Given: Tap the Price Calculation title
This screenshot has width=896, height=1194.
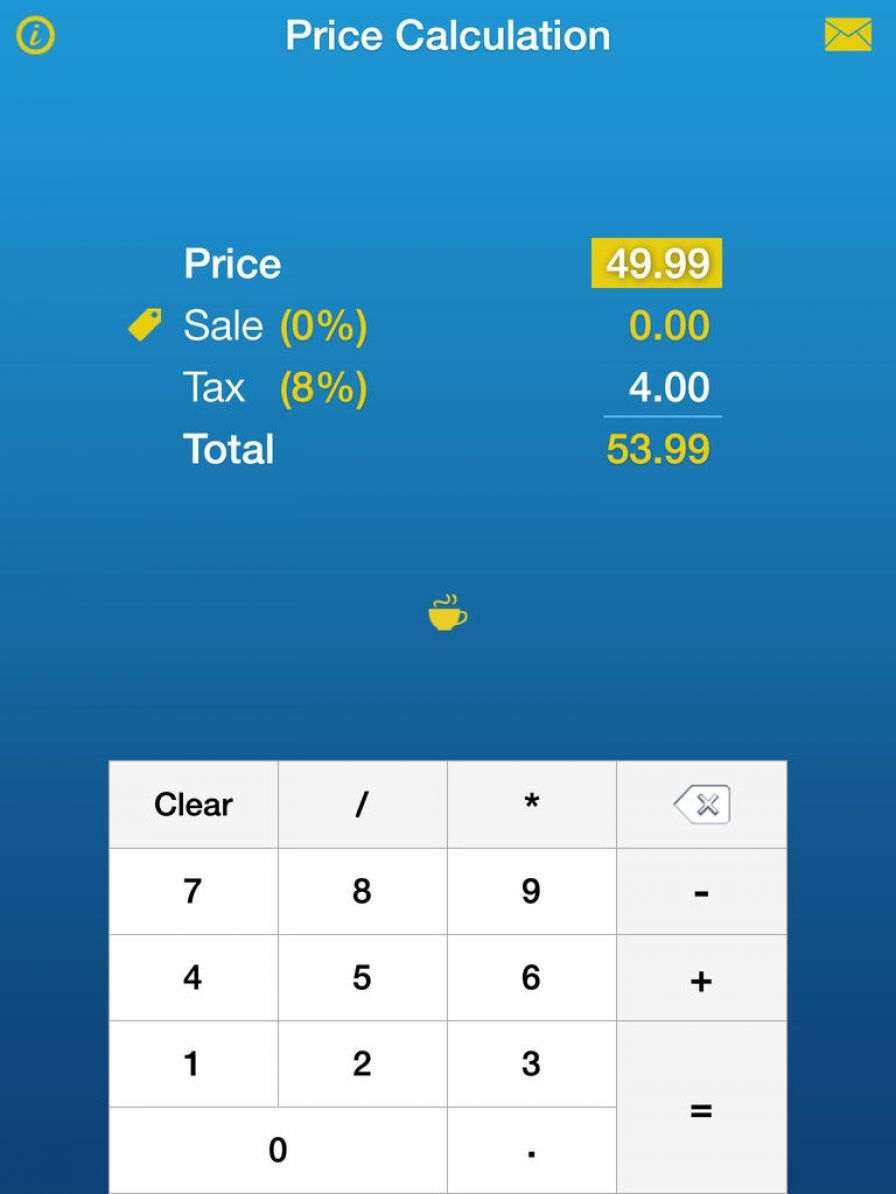Looking at the screenshot, I should coord(447,35).
